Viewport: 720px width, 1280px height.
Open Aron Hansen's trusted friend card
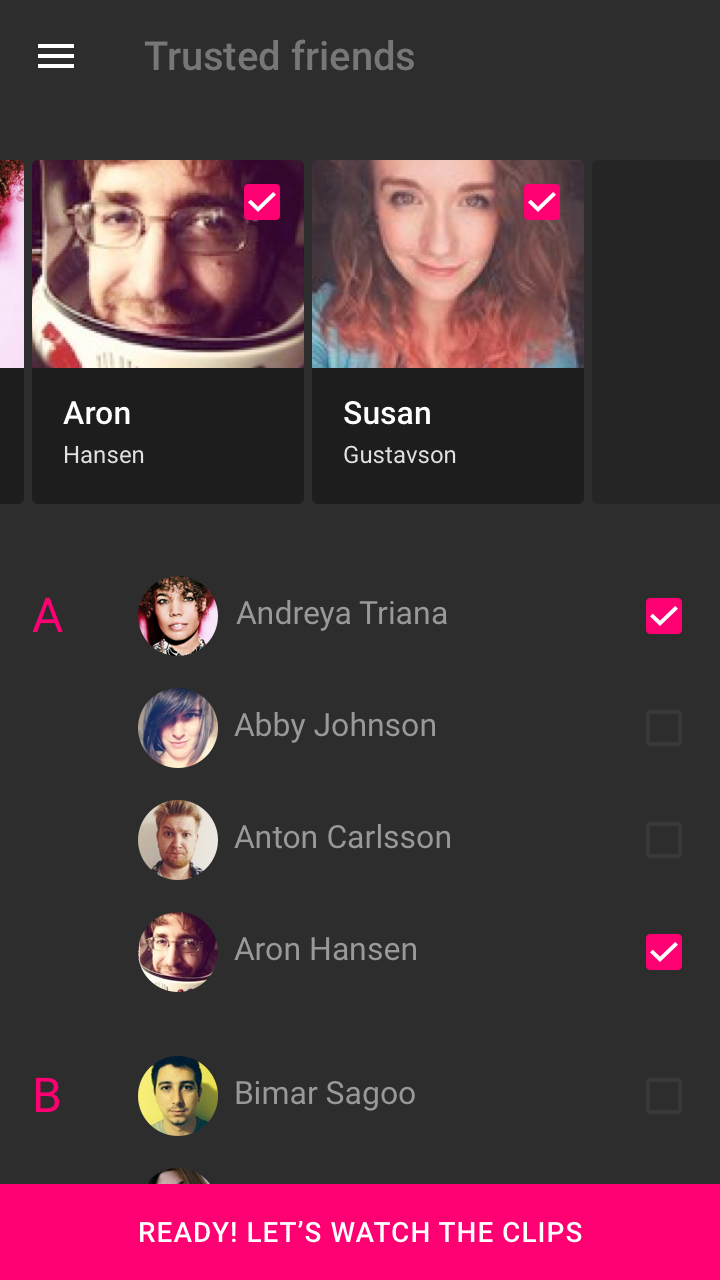(168, 332)
